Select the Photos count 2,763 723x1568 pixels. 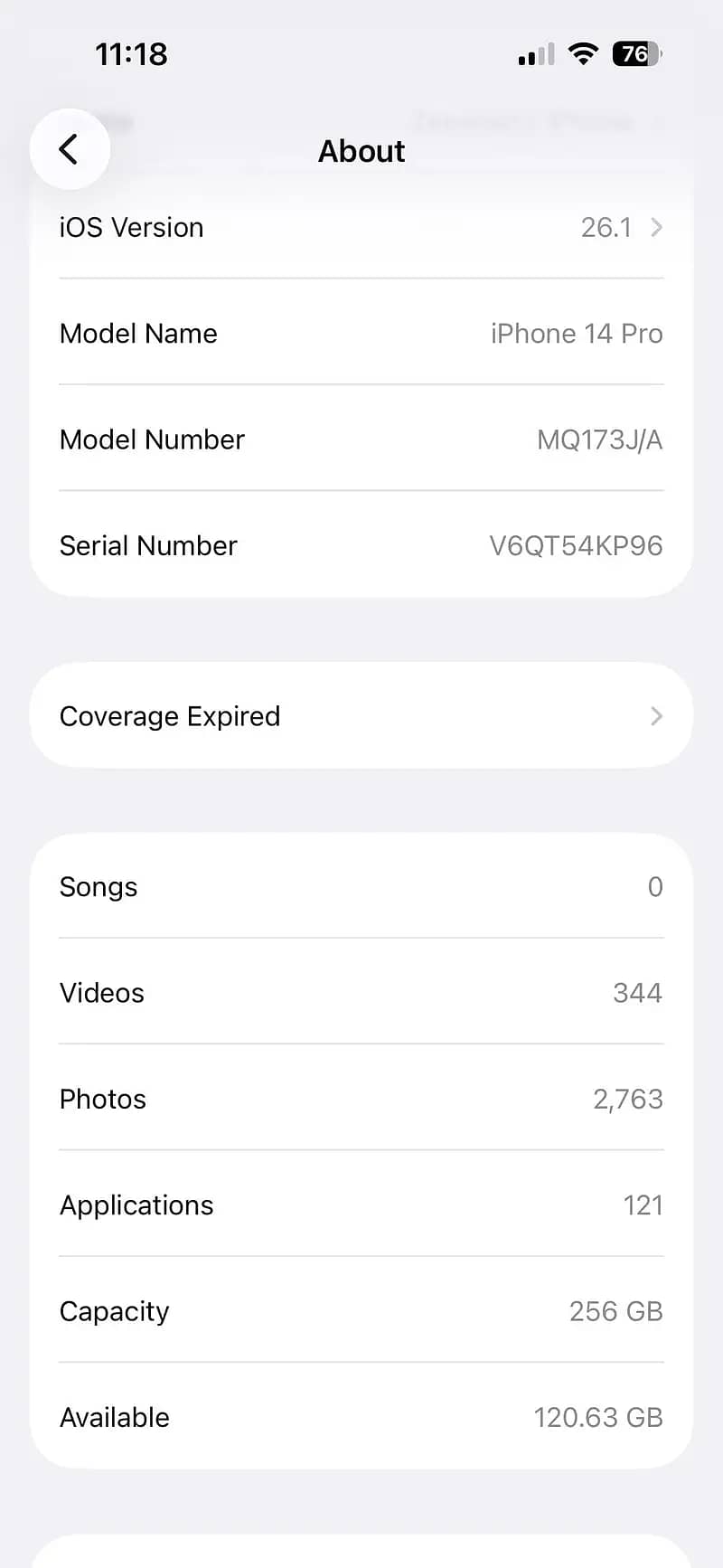pyautogui.click(x=627, y=1099)
